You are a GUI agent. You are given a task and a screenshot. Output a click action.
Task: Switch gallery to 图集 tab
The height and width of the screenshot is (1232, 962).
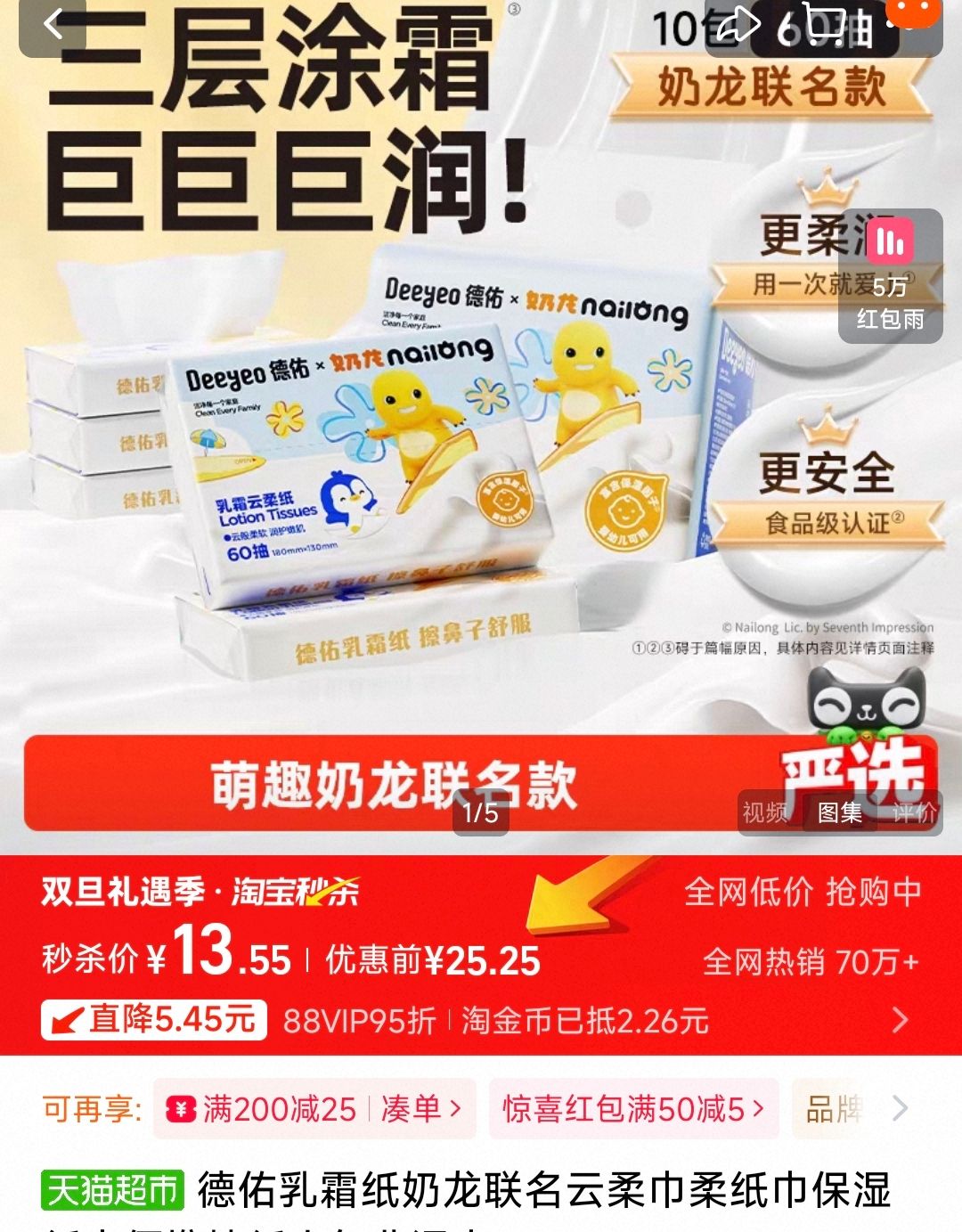point(840,812)
